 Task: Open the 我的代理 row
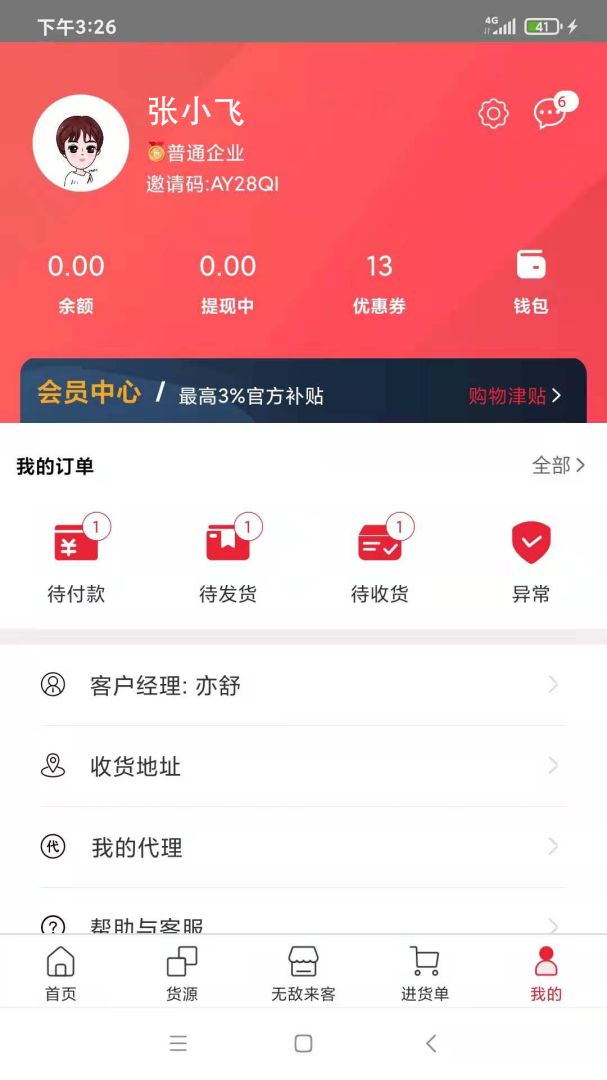[x=303, y=848]
